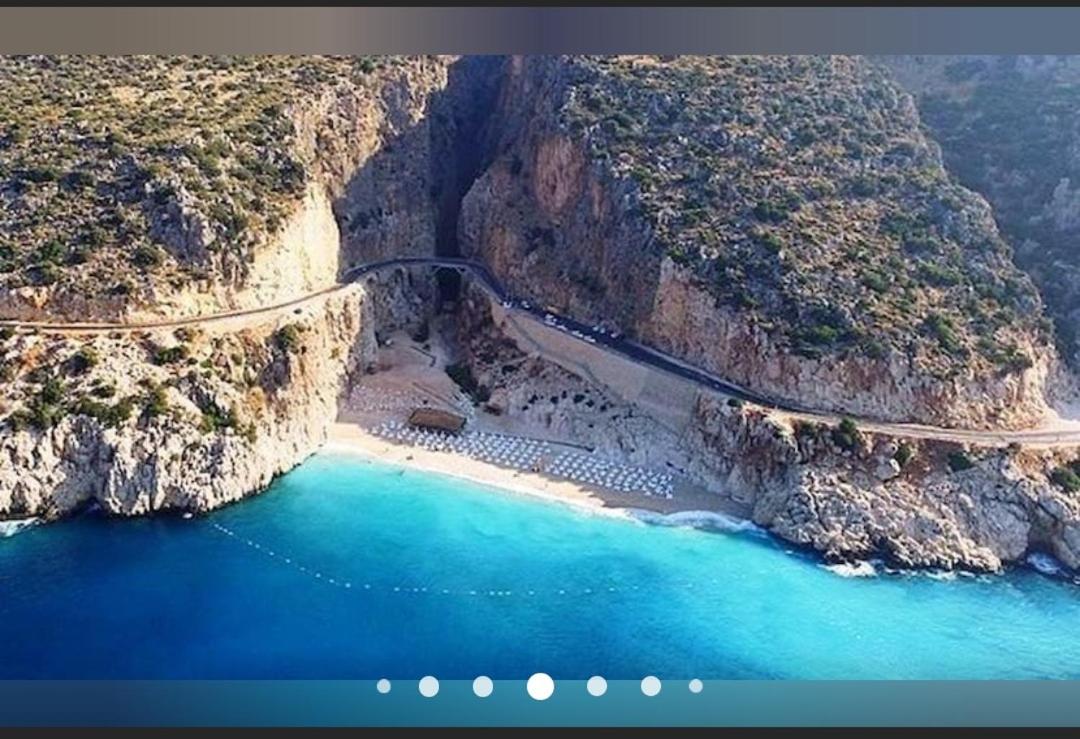This screenshot has height=739, width=1080.
Task: Jump to the first carousel page dot
Action: tap(384, 686)
